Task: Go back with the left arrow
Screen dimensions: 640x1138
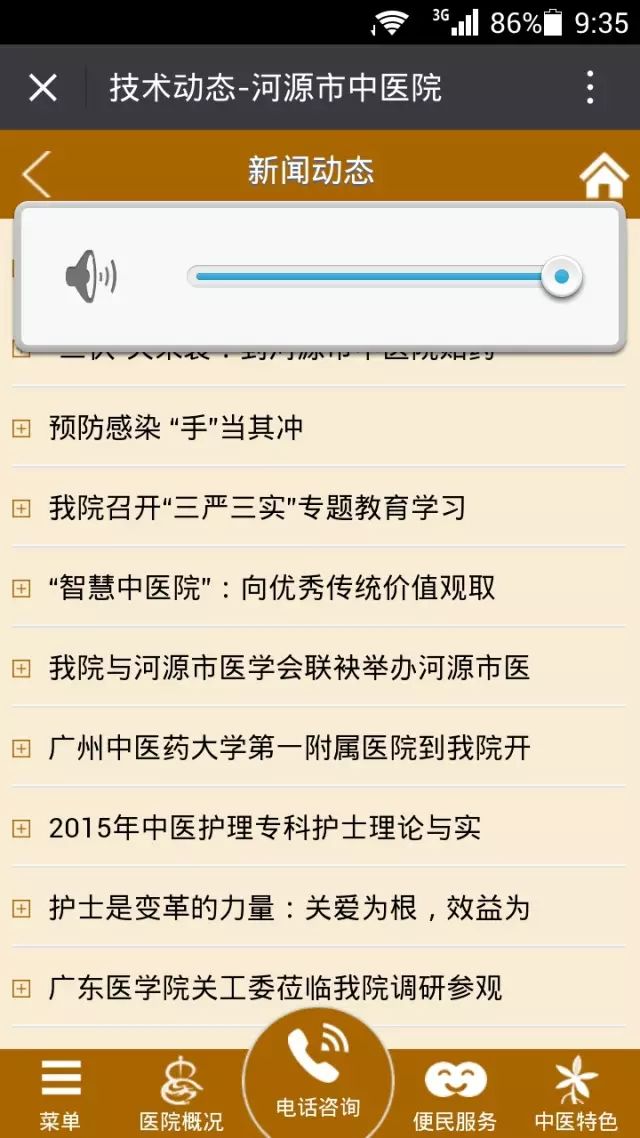Action: tap(36, 174)
